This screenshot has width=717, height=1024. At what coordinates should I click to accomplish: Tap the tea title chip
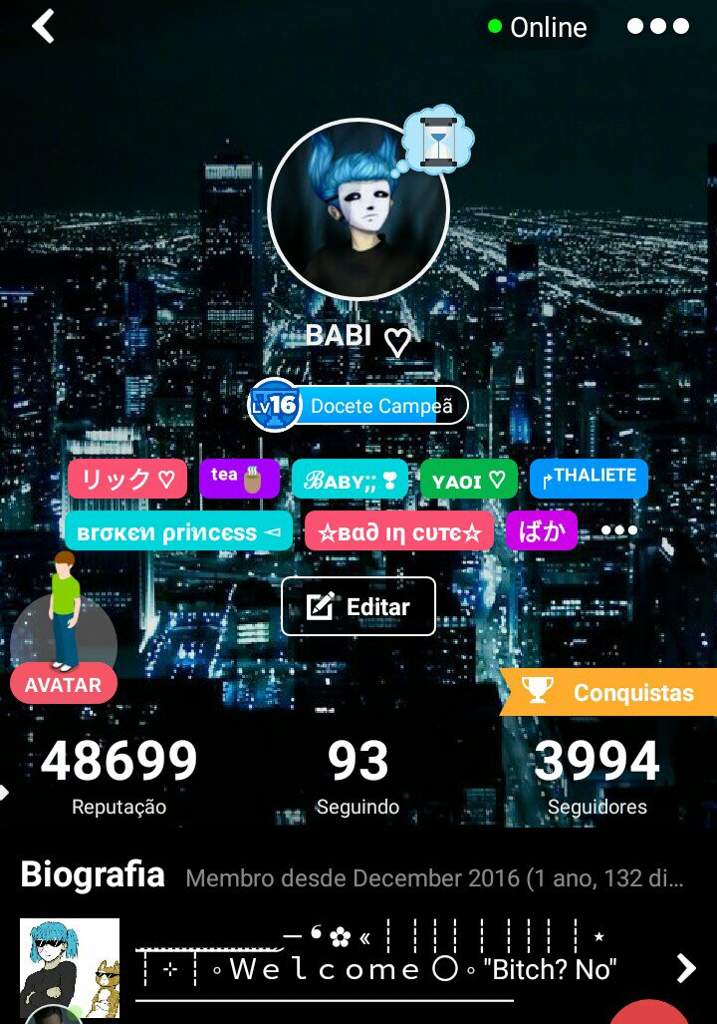pos(238,478)
